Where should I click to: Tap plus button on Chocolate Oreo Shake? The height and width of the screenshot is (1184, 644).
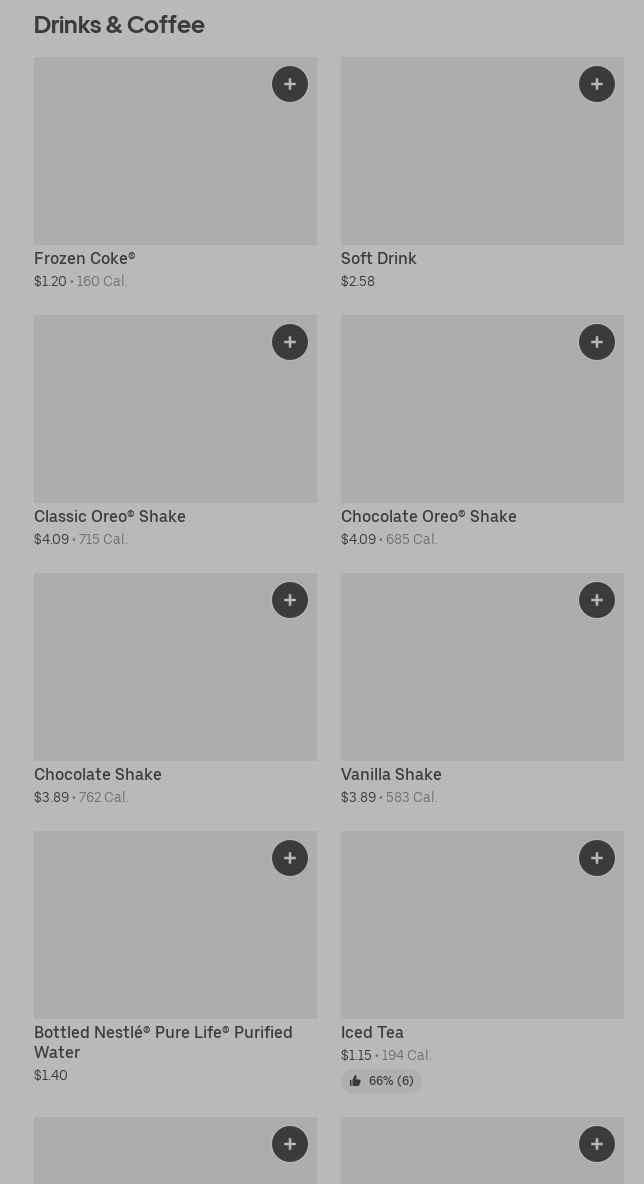coord(596,342)
